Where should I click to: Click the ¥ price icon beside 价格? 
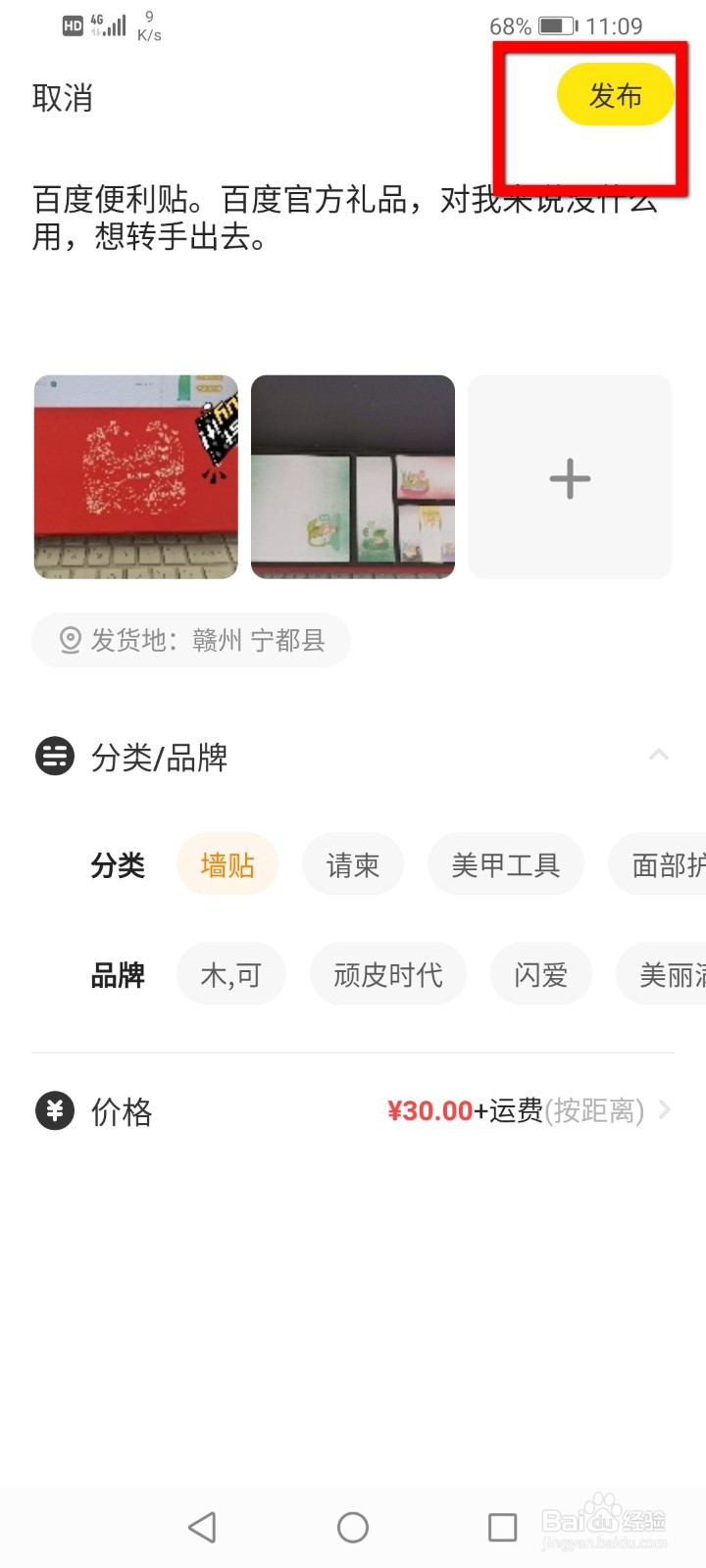pos(55,1110)
